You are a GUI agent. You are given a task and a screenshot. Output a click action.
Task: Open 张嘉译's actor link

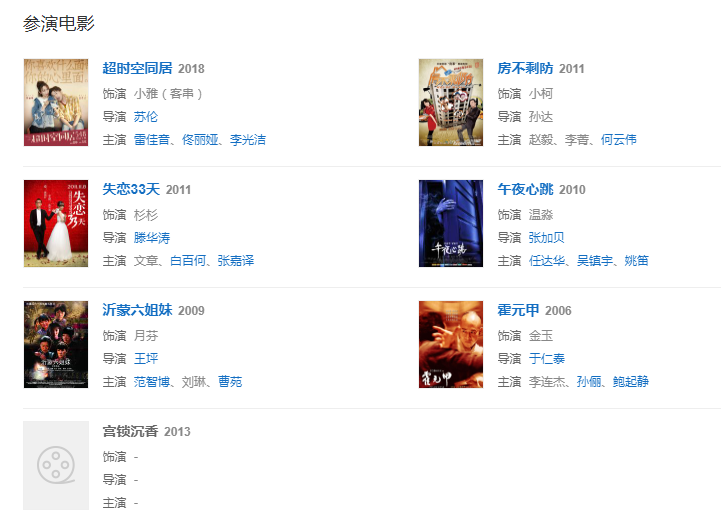(236, 261)
